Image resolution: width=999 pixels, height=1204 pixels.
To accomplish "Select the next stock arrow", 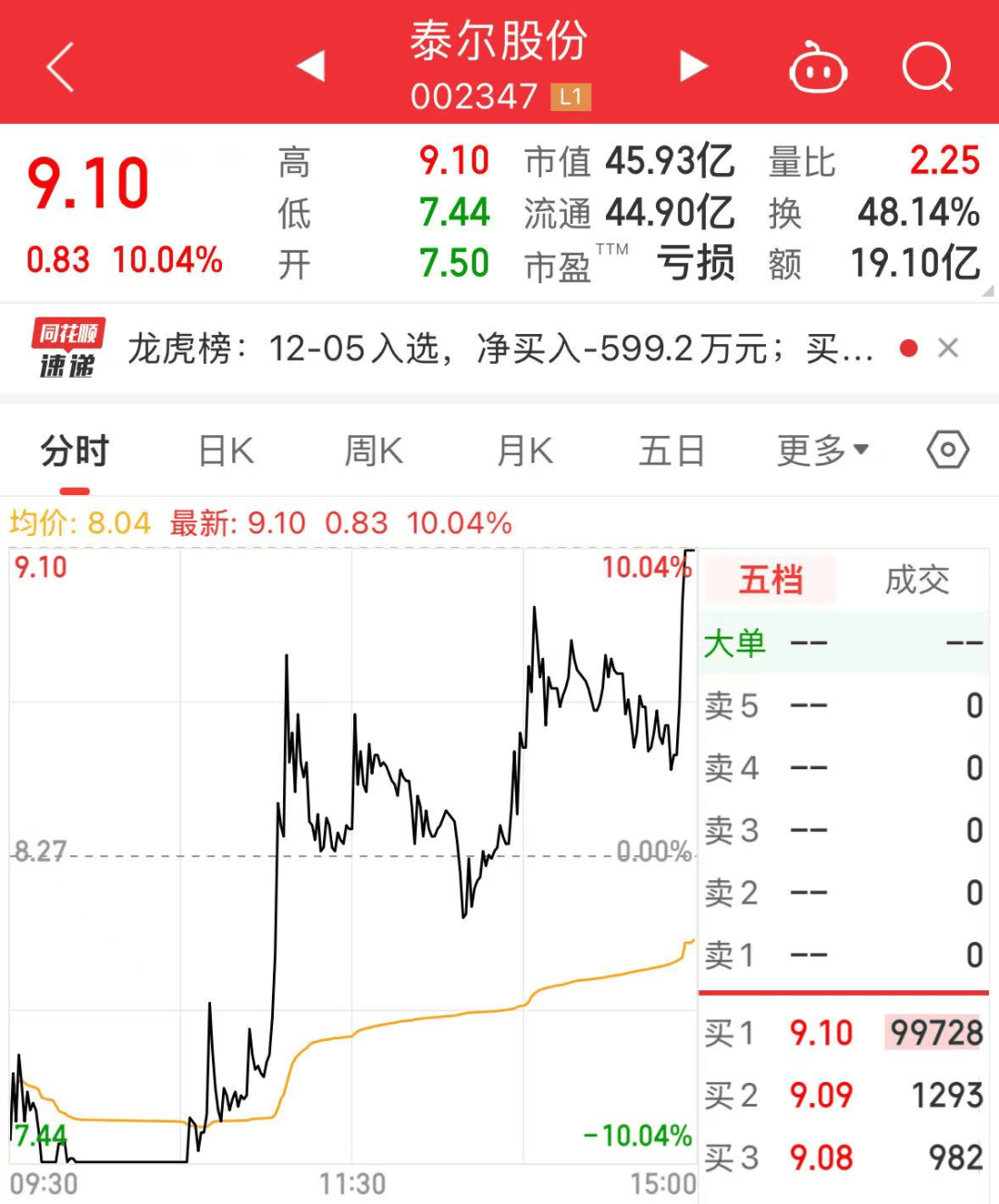I will 694,65.
